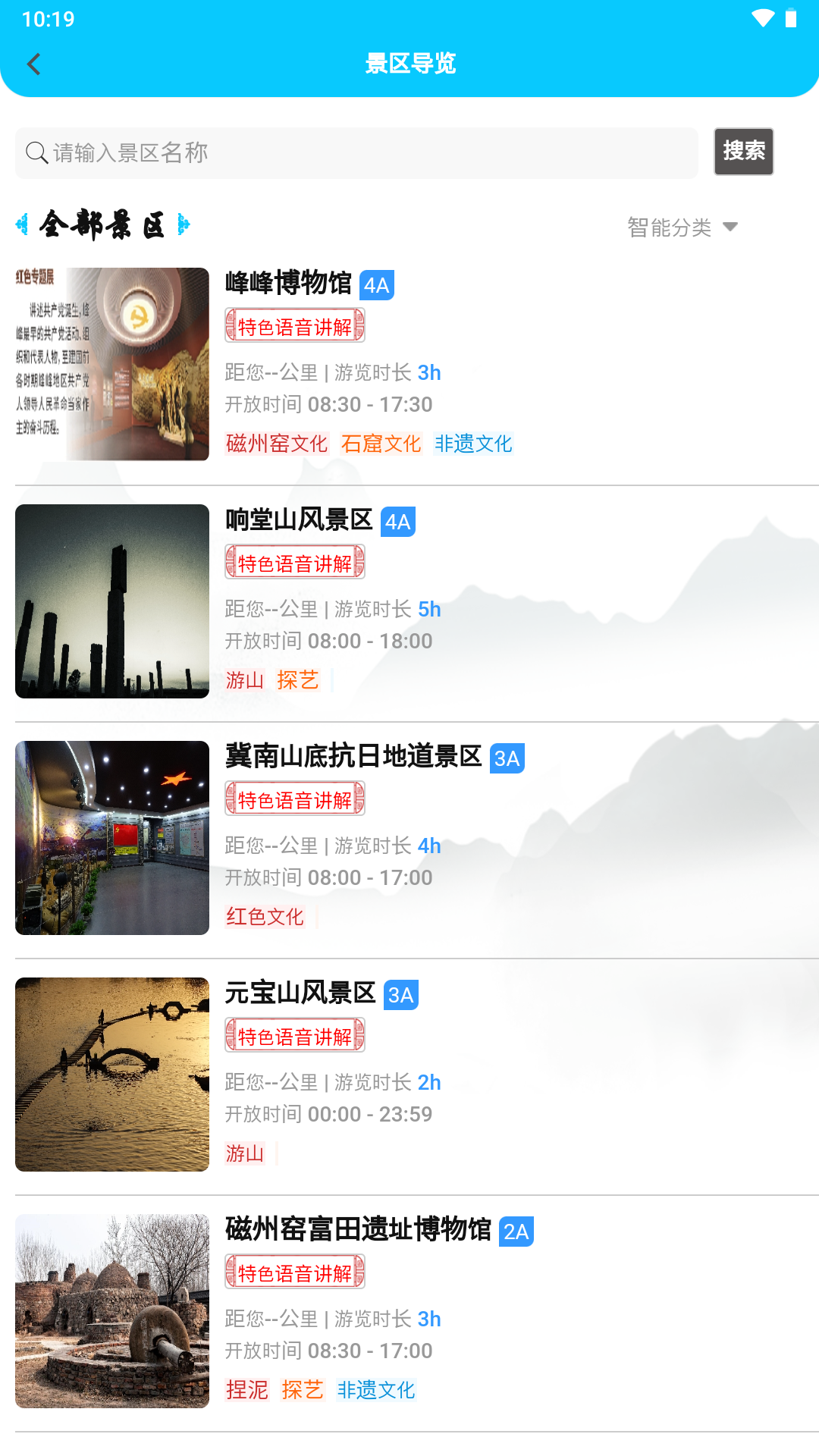Tap the 搜索 button
Viewport: 819px width, 1456px height.
743,152
